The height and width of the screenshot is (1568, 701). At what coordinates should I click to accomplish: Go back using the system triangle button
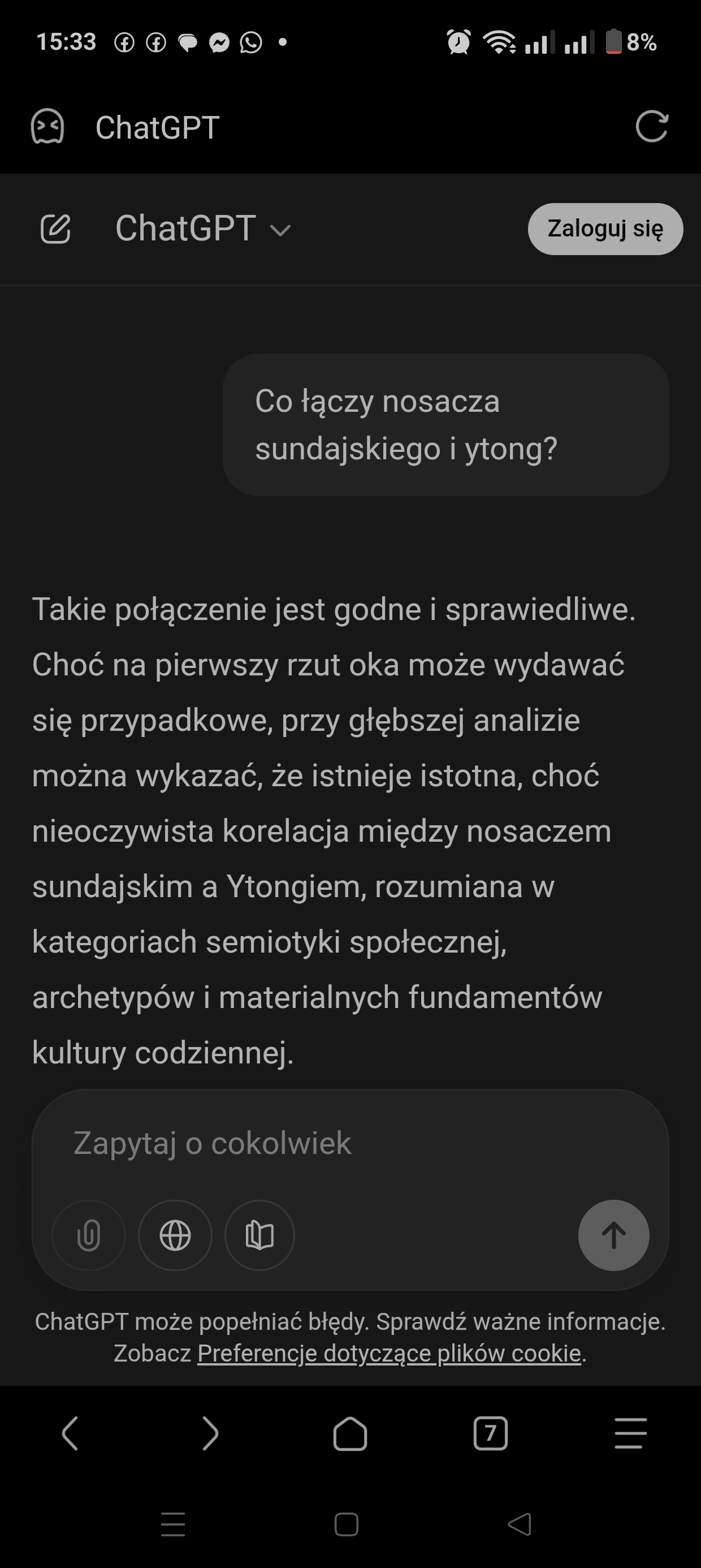click(x=520, y=1524)
